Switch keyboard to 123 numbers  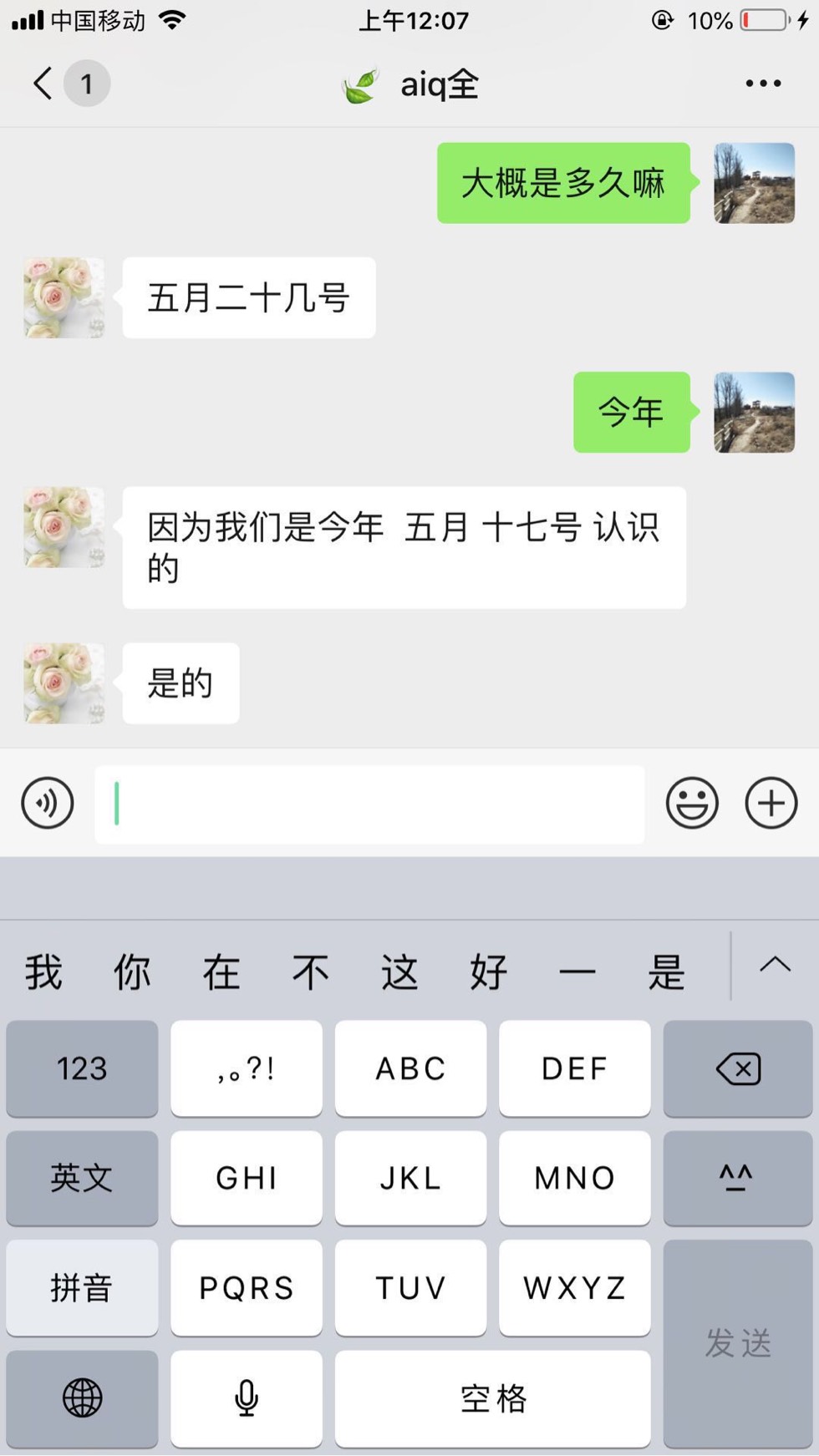coord(82,1068)
